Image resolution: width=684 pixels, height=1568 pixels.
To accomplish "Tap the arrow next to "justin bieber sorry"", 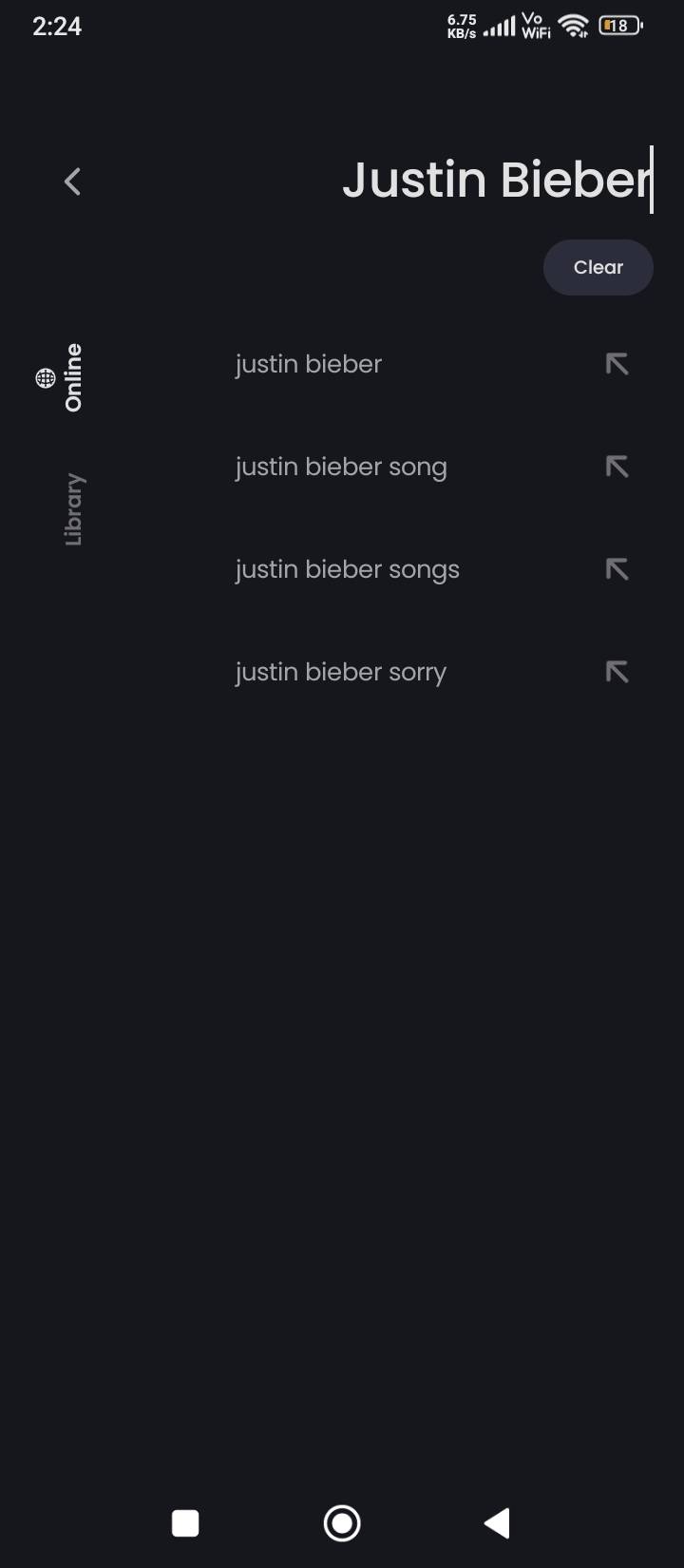I will pos(617,672).
